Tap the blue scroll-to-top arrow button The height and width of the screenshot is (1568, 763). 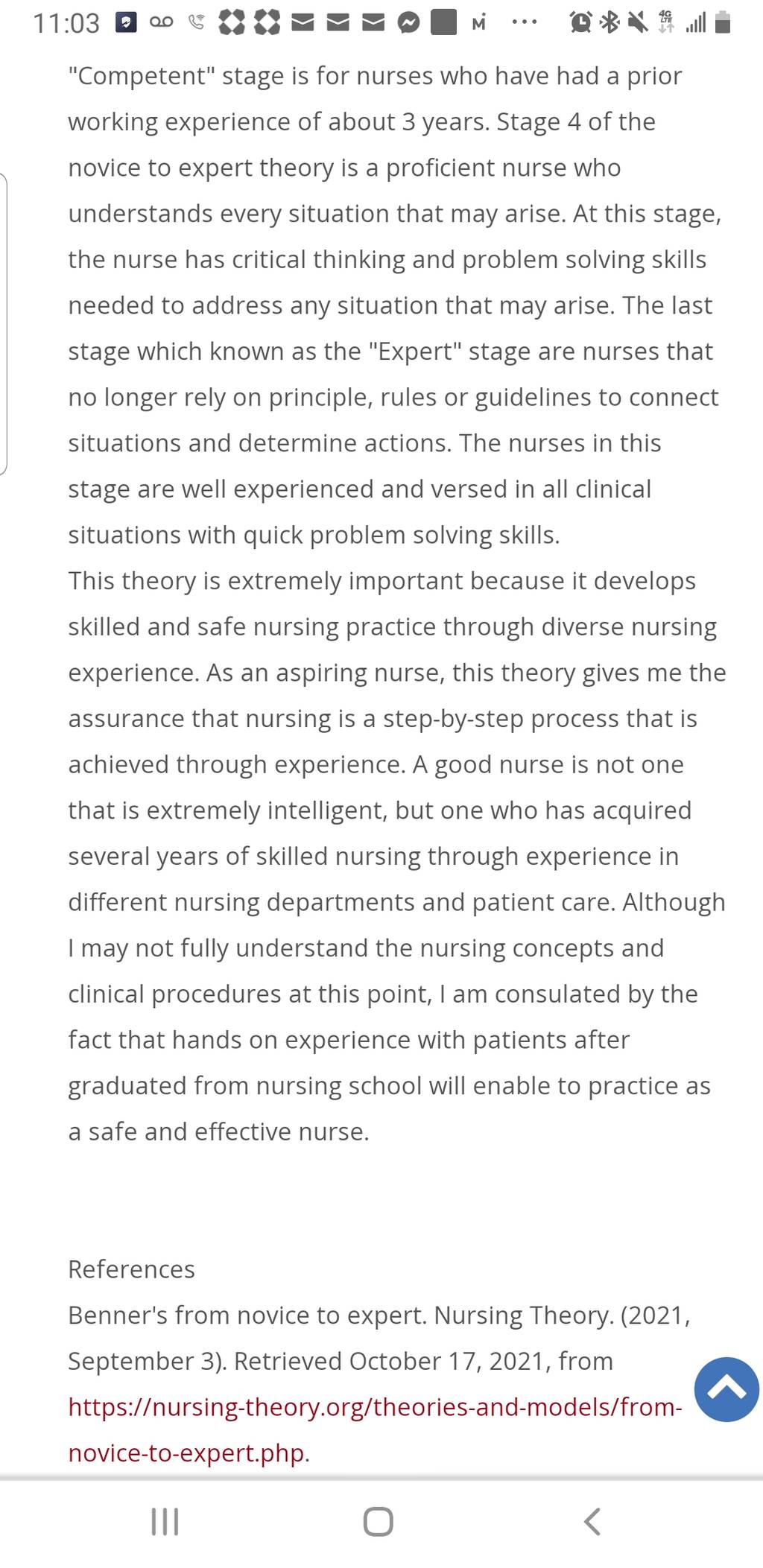(x=726, y=1388)
